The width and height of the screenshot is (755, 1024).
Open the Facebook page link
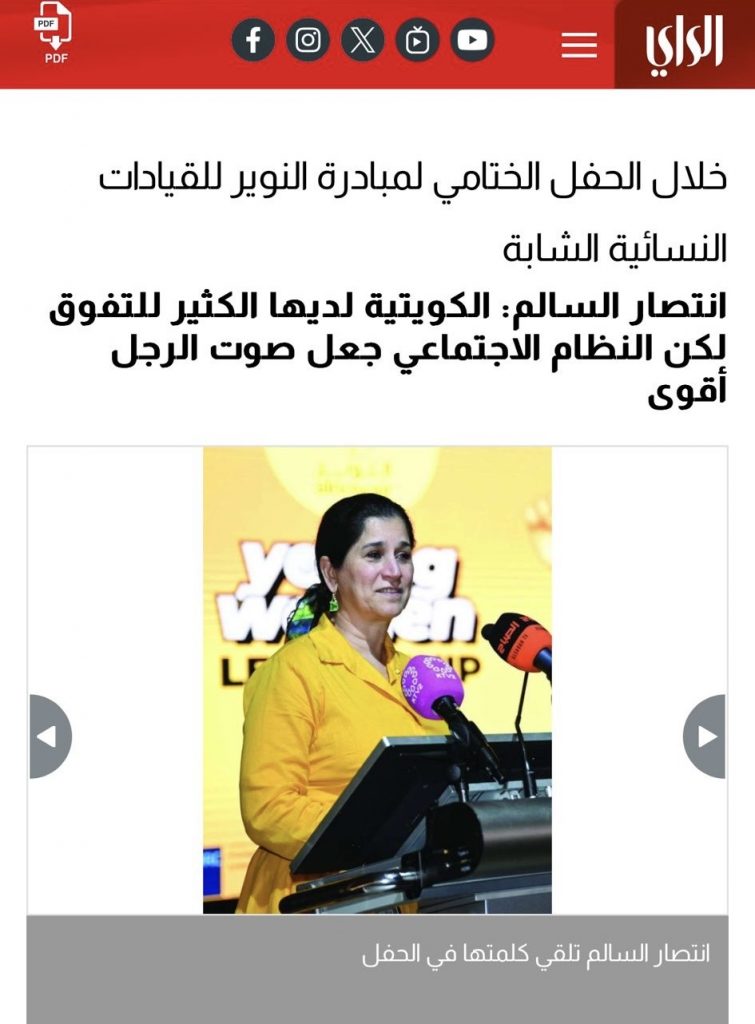253,41
